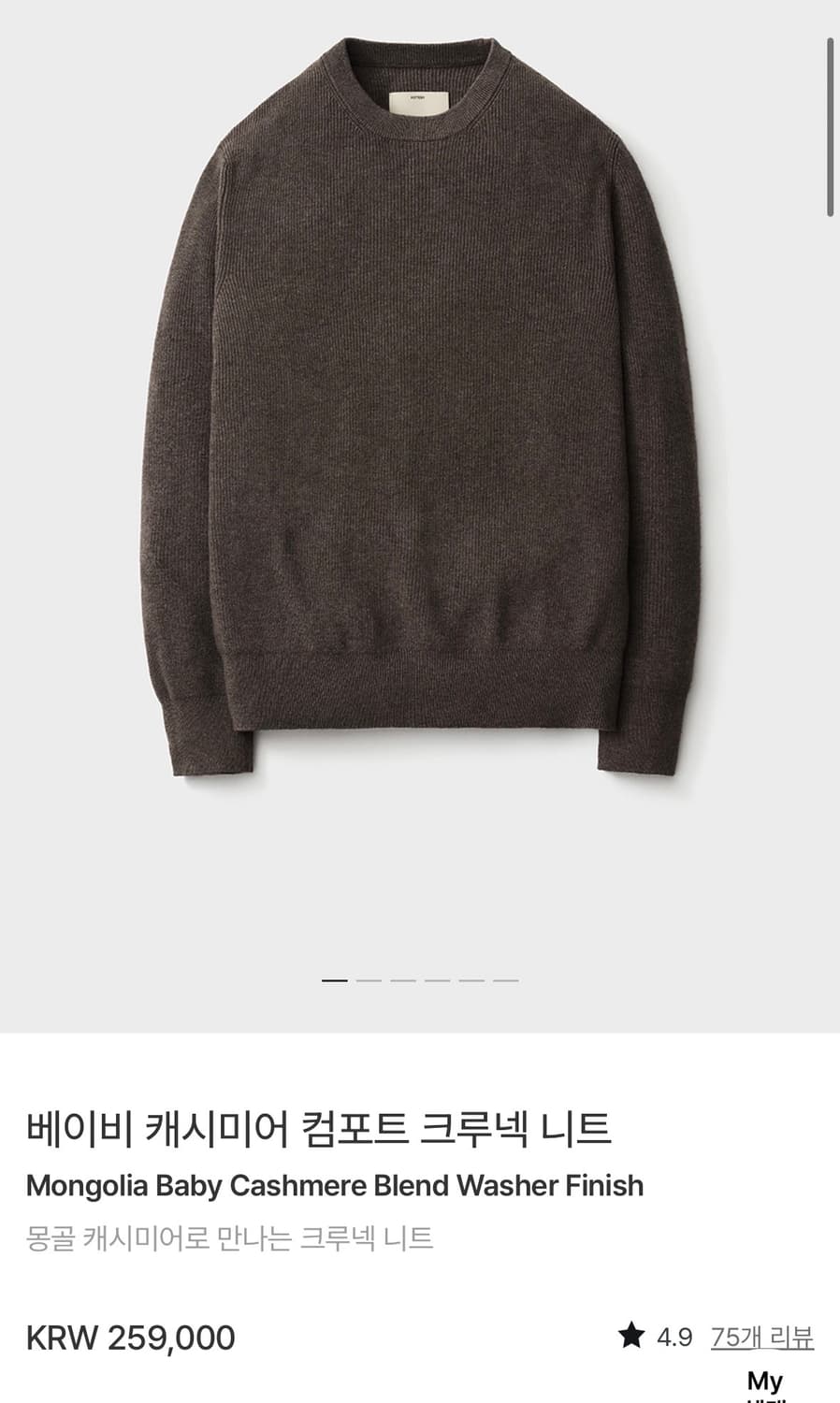Click the English name Mongolia Baby Cashmere Blend
This screenshot has width=840, height=1403.
tap(335, 1185)
